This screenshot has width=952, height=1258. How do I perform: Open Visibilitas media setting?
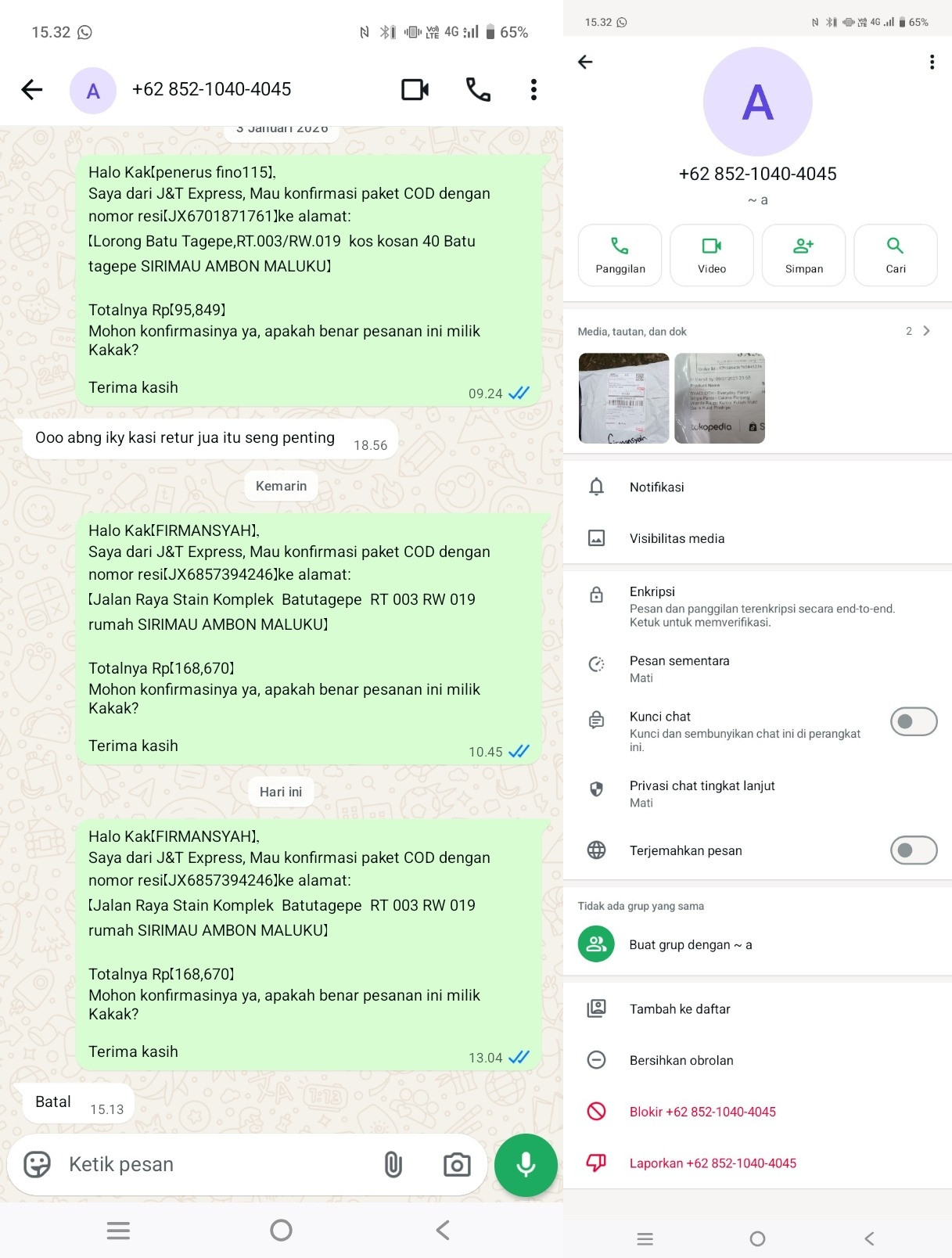point(757,538)
